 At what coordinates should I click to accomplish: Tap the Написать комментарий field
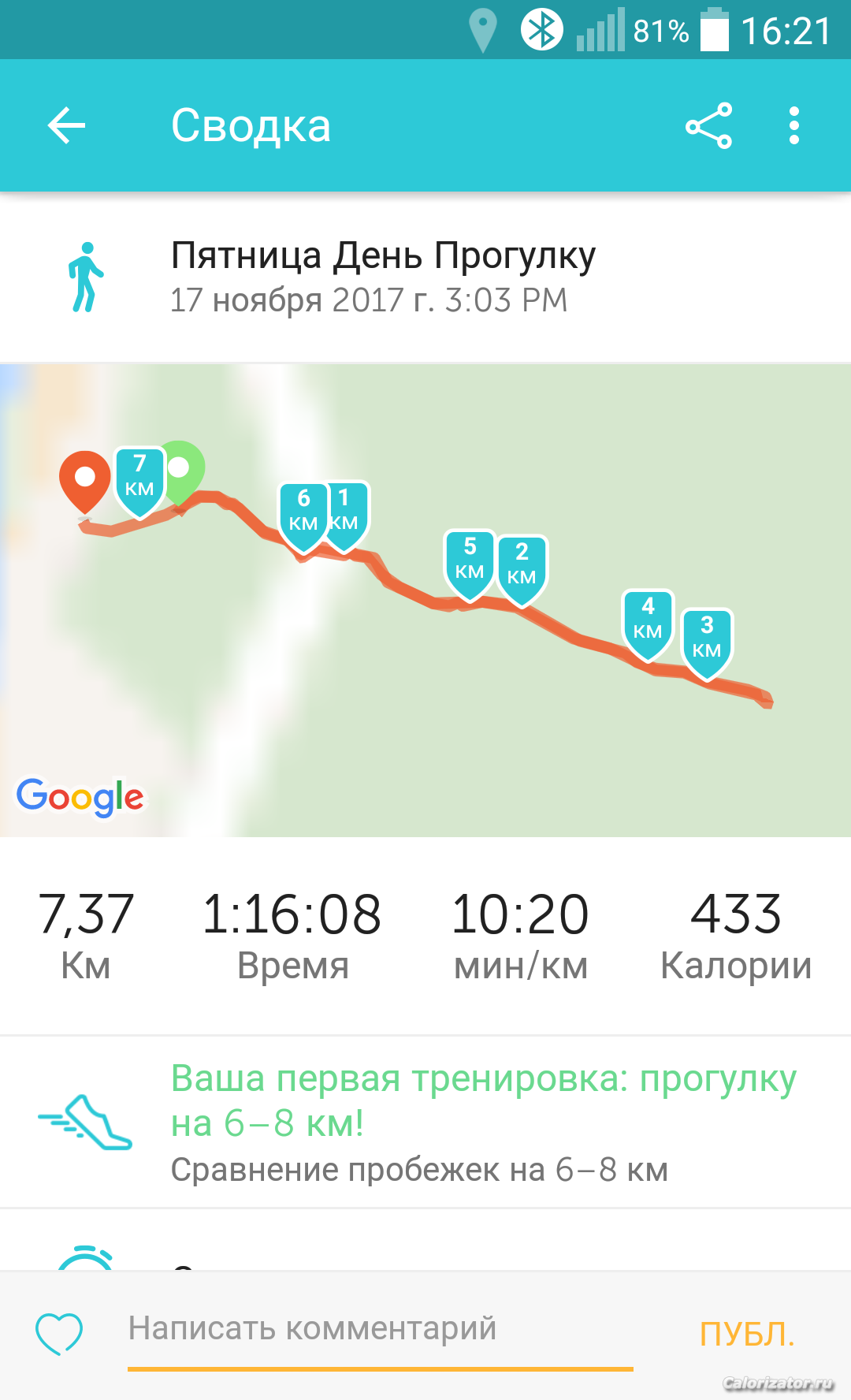(381, 1331)
